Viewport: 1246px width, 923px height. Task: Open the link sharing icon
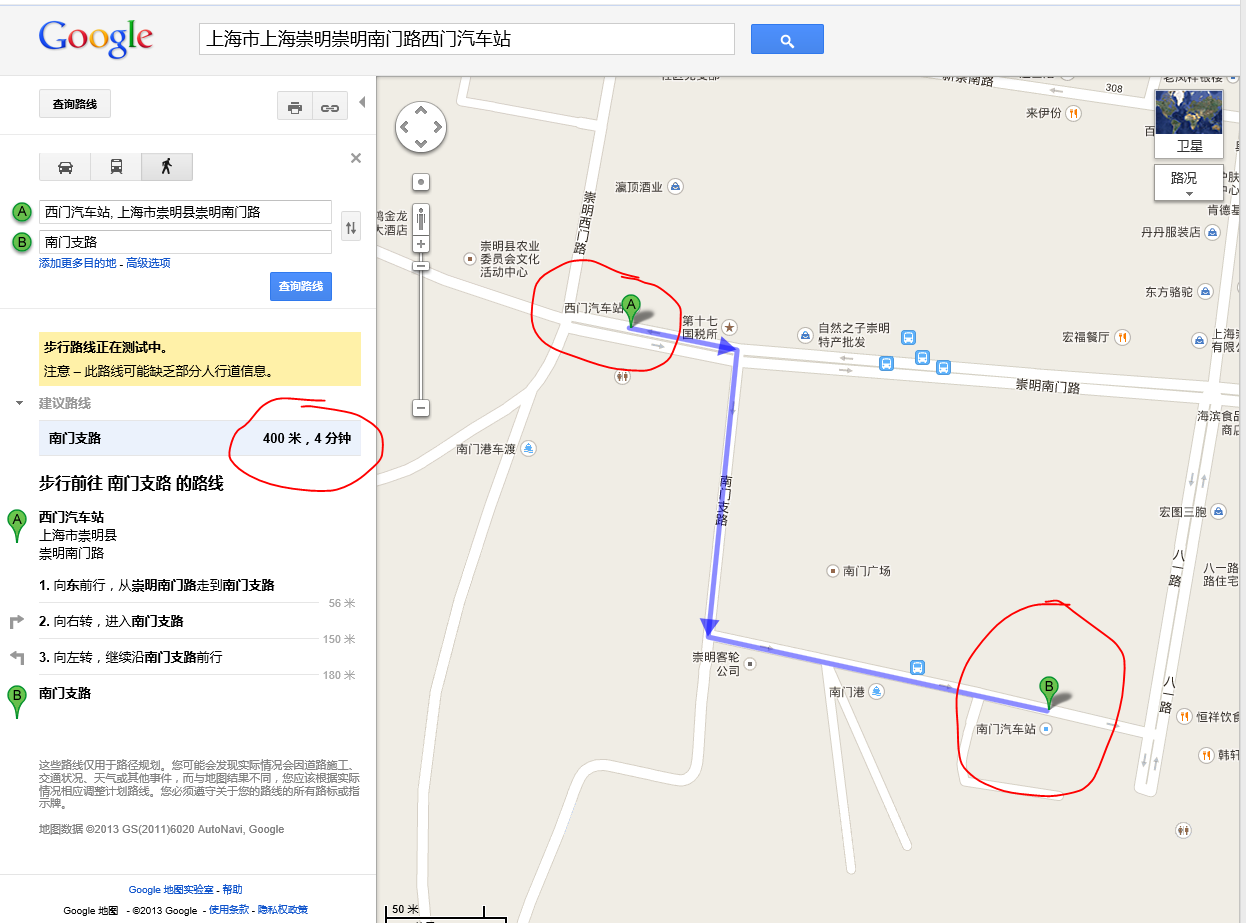pyautogui.click(x=327, y=107)
